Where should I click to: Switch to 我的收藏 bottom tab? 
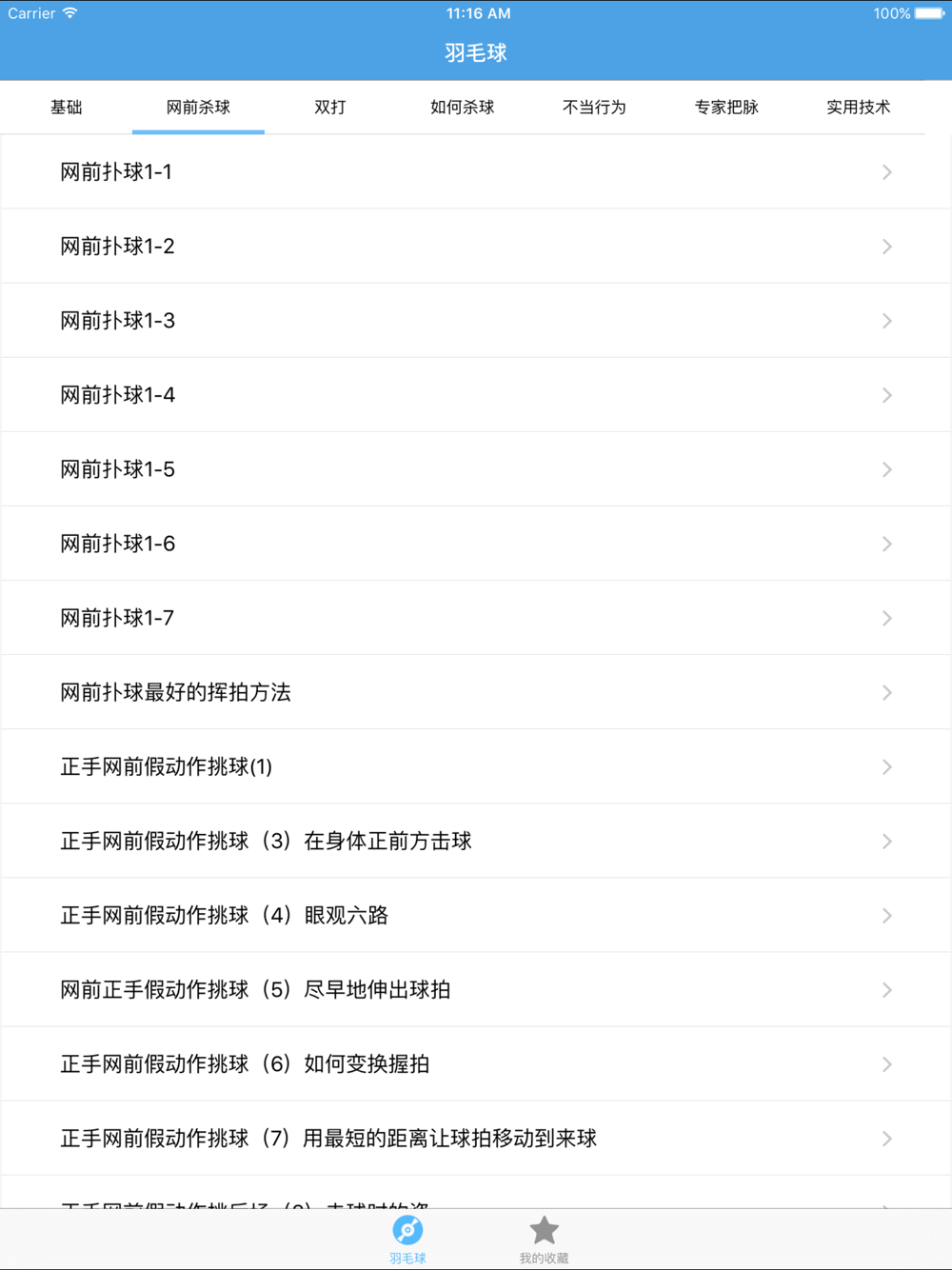pos(544,1240)
